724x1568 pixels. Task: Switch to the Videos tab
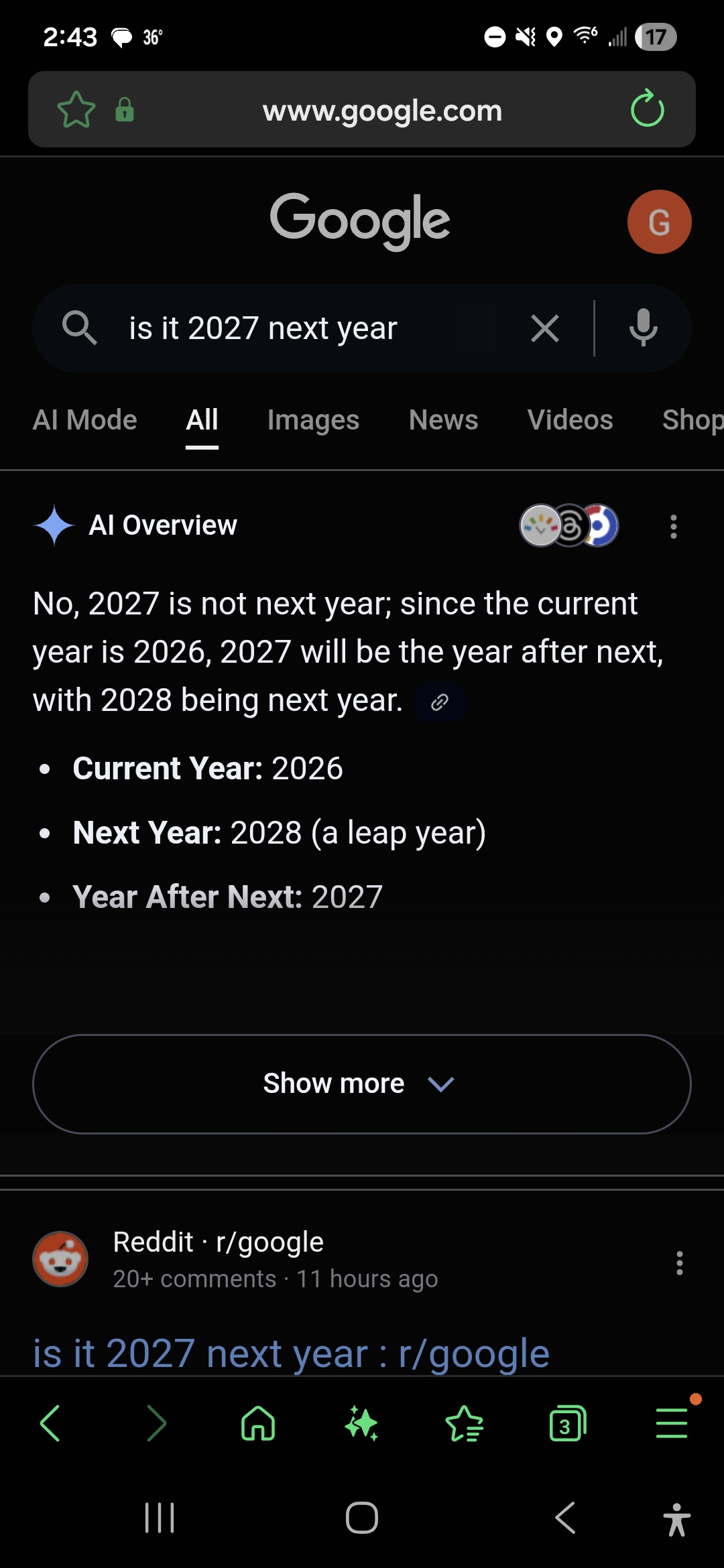[x=570, y=420]
